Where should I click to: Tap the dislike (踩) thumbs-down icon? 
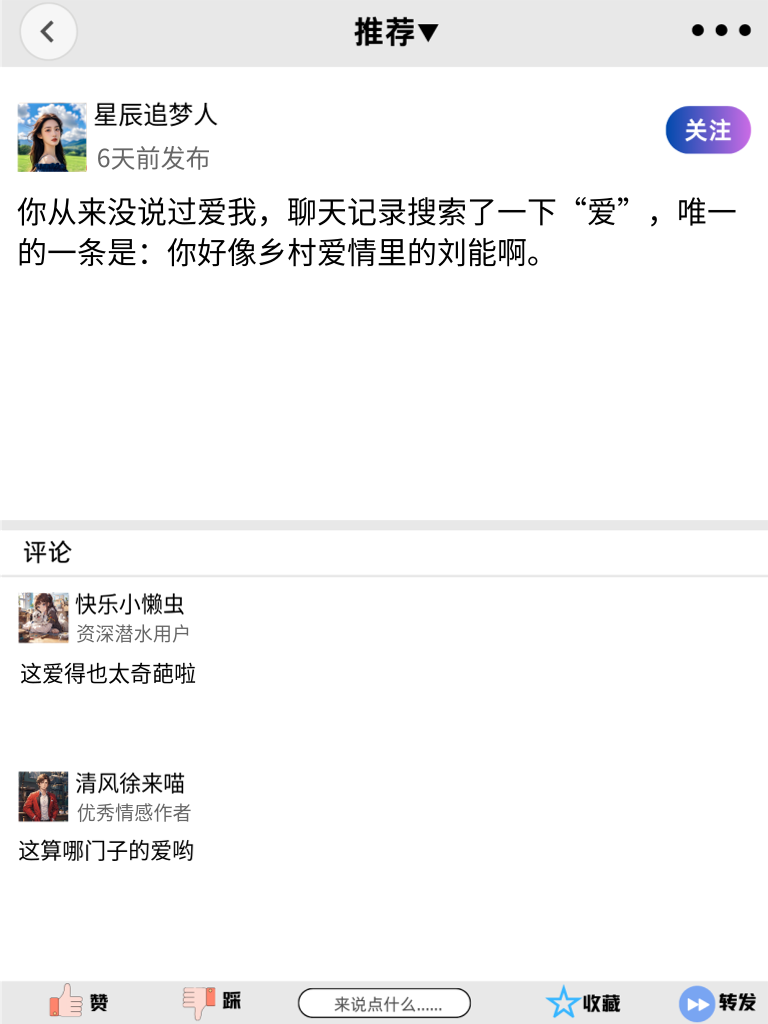198,1001
